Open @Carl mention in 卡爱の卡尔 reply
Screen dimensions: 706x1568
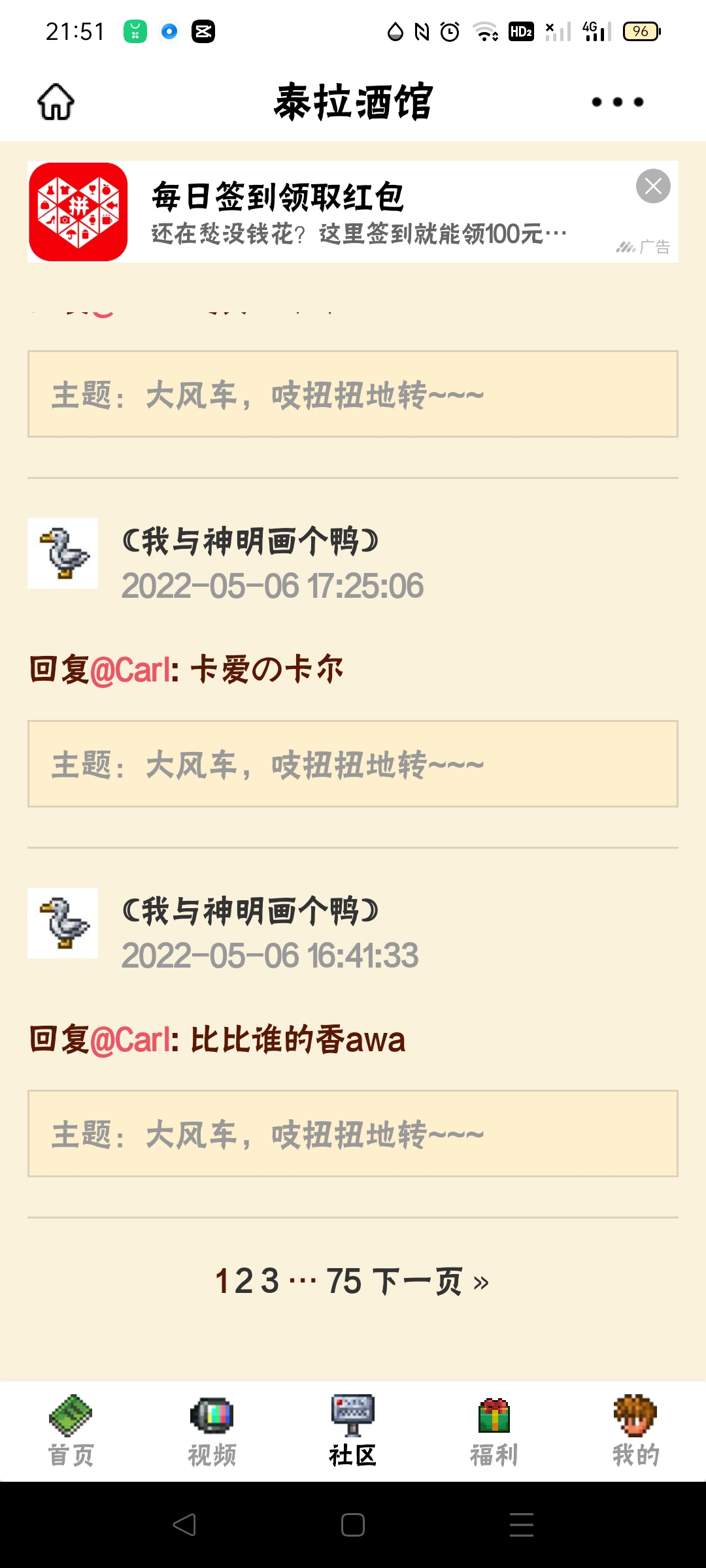tap(130, 670)
